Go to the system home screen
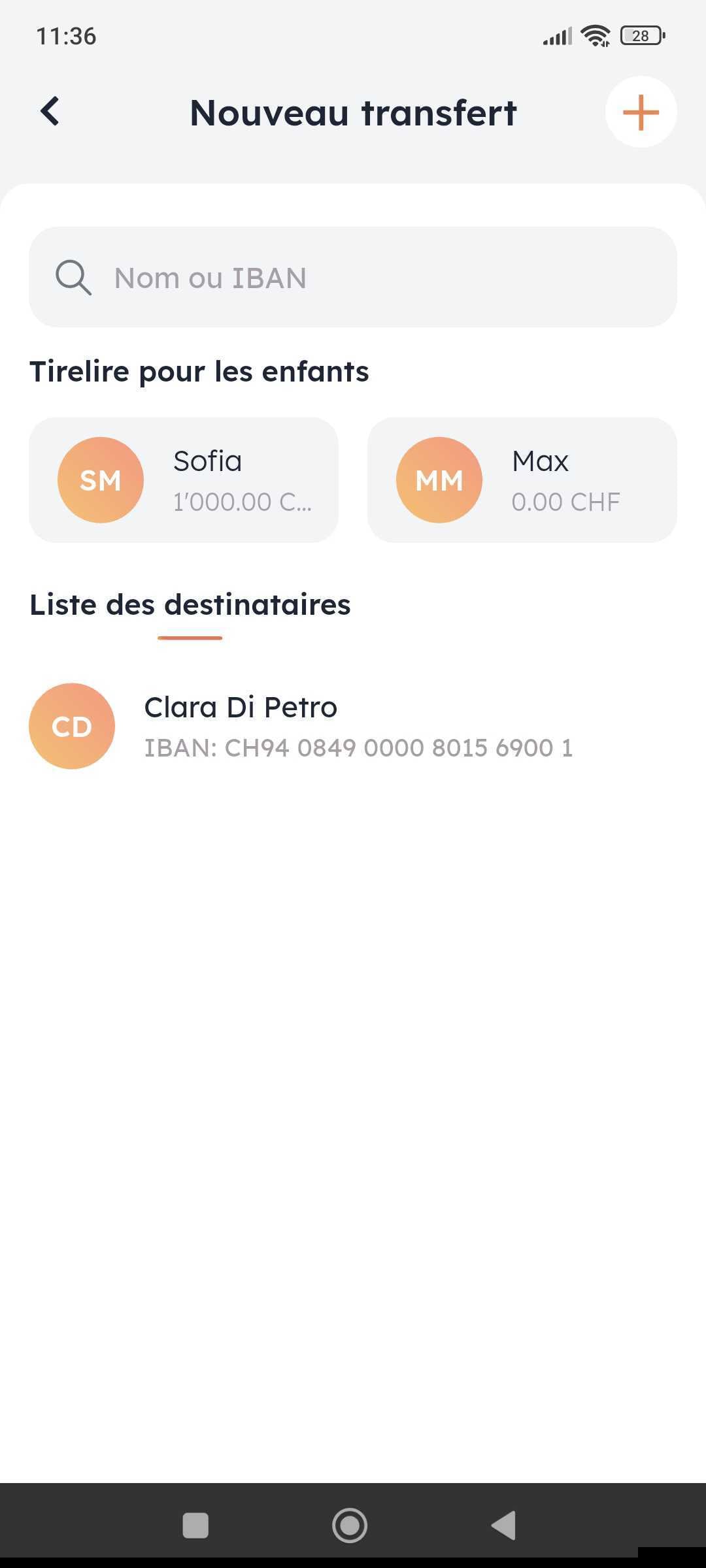Image resolution: width=706 pixels, height=1568 pixels. point(350,1526)
